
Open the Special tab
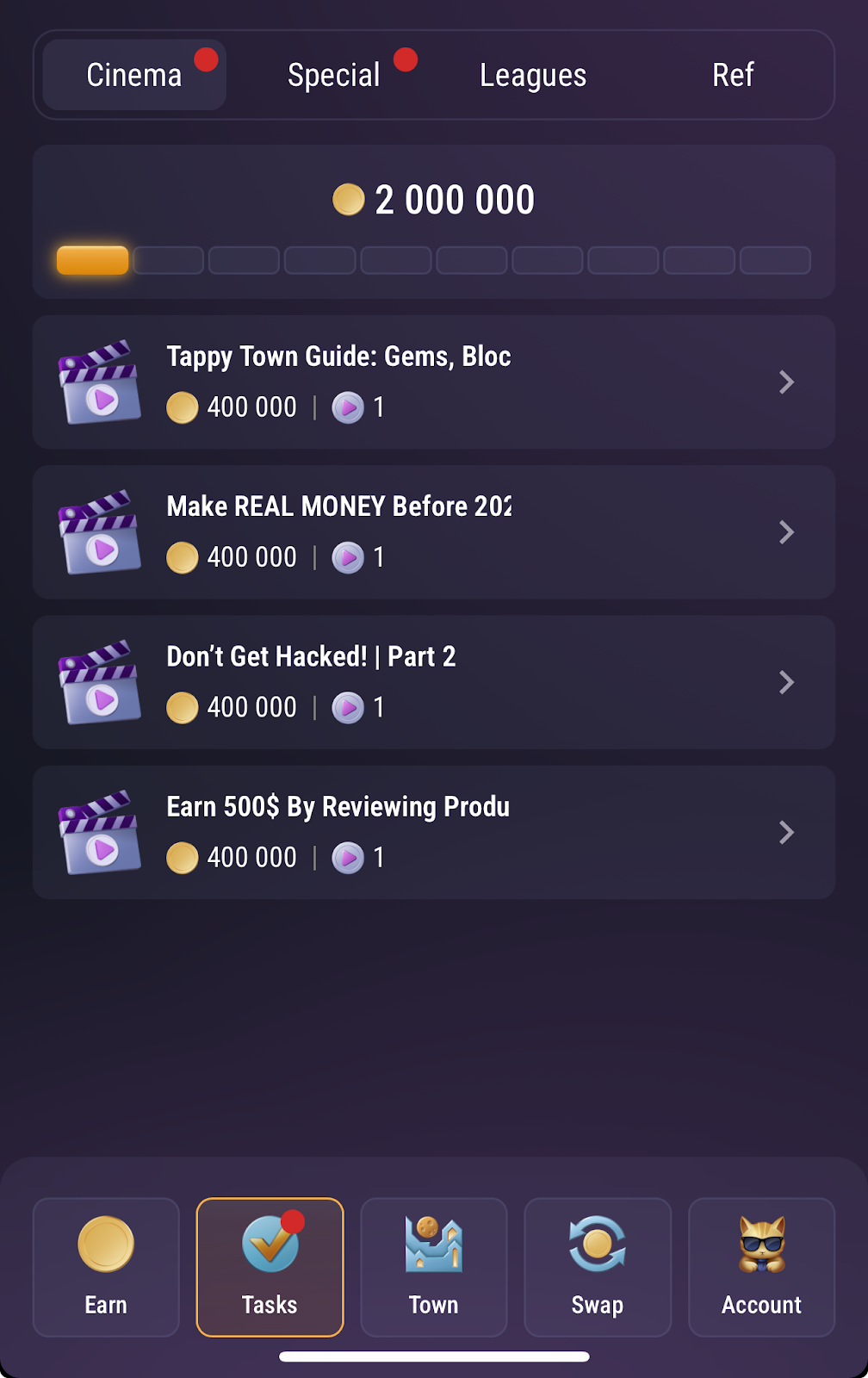coord(334,75)
